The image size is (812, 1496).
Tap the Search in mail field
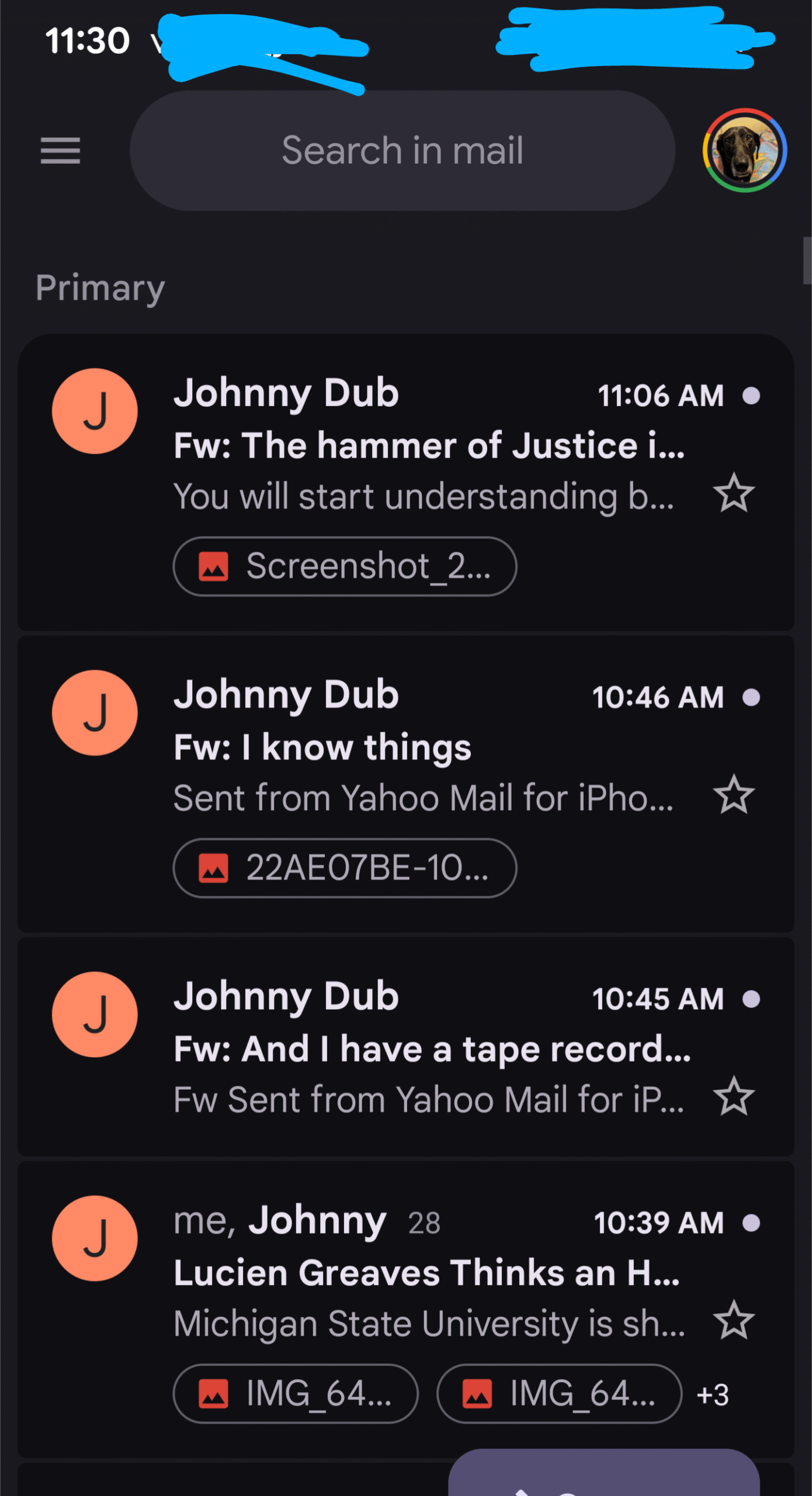tap(402, 151)
